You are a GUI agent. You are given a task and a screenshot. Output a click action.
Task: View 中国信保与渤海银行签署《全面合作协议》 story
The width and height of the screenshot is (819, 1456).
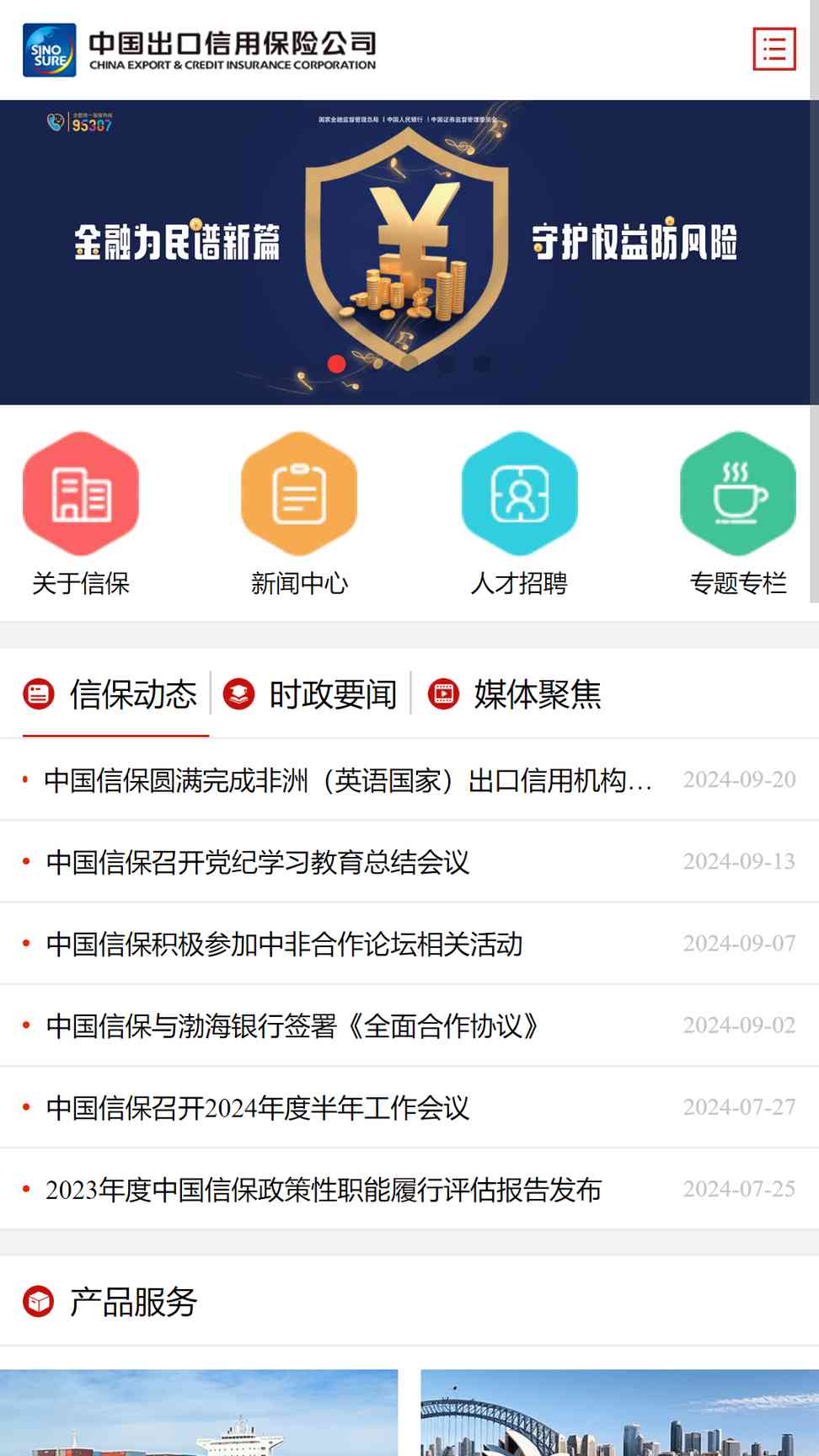click(x=292, y=1025)
